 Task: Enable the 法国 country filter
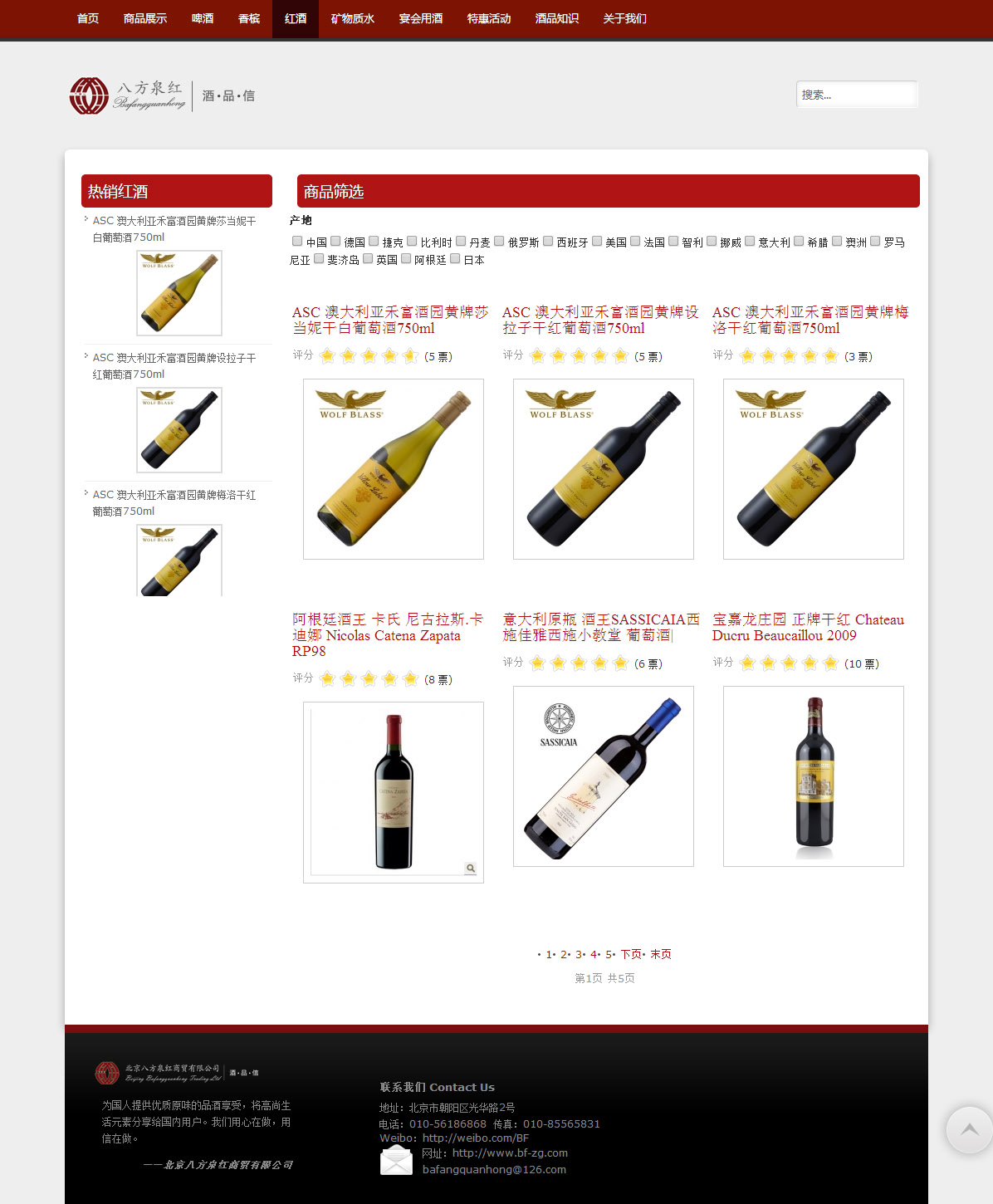[x=634, y=241]
